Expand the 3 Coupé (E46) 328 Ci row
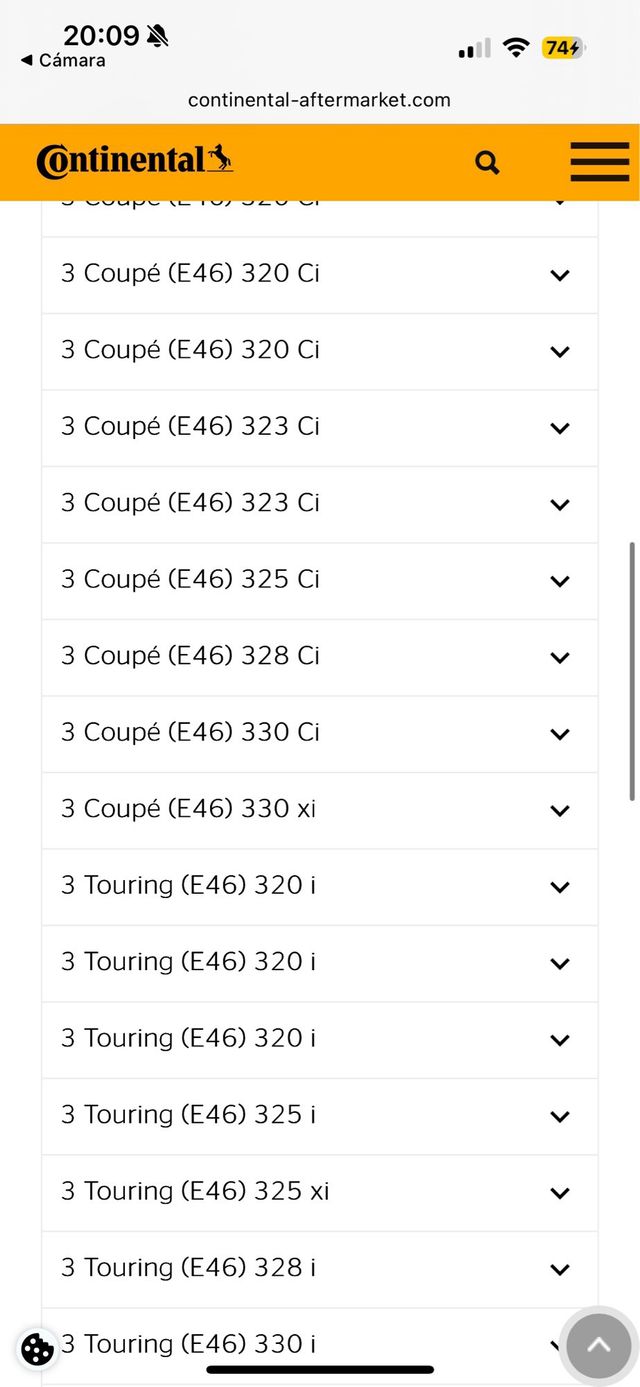Screen dimensions: 640x1387 (559, 657)
